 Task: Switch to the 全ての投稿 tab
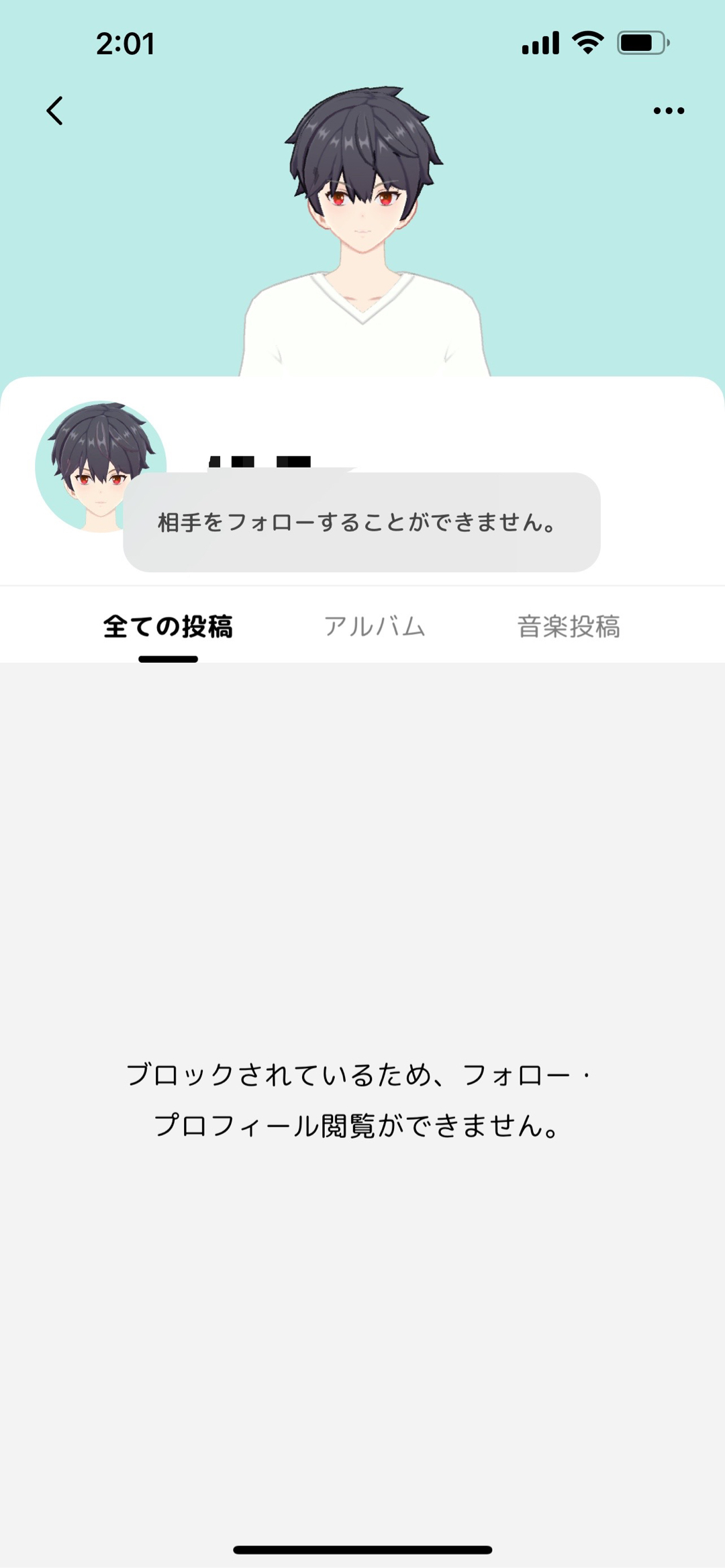(168, 627)
